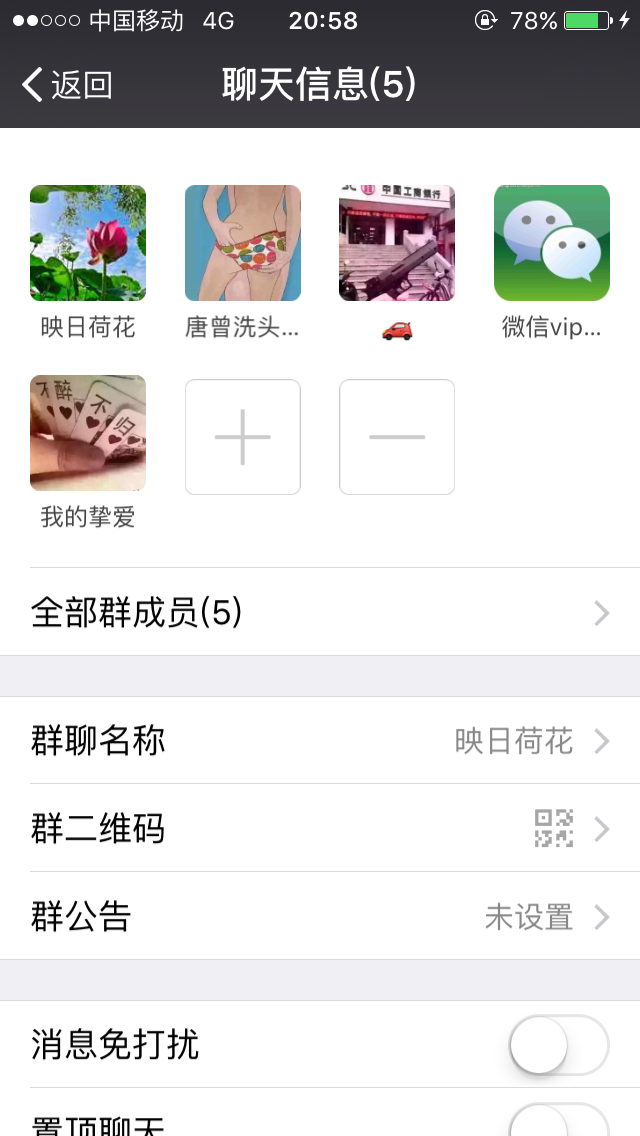Viewport: 640px width, 1136px height.
Task: Turn on 置顶聊天 pin chat switch
Action: [x=559, y=1123]
